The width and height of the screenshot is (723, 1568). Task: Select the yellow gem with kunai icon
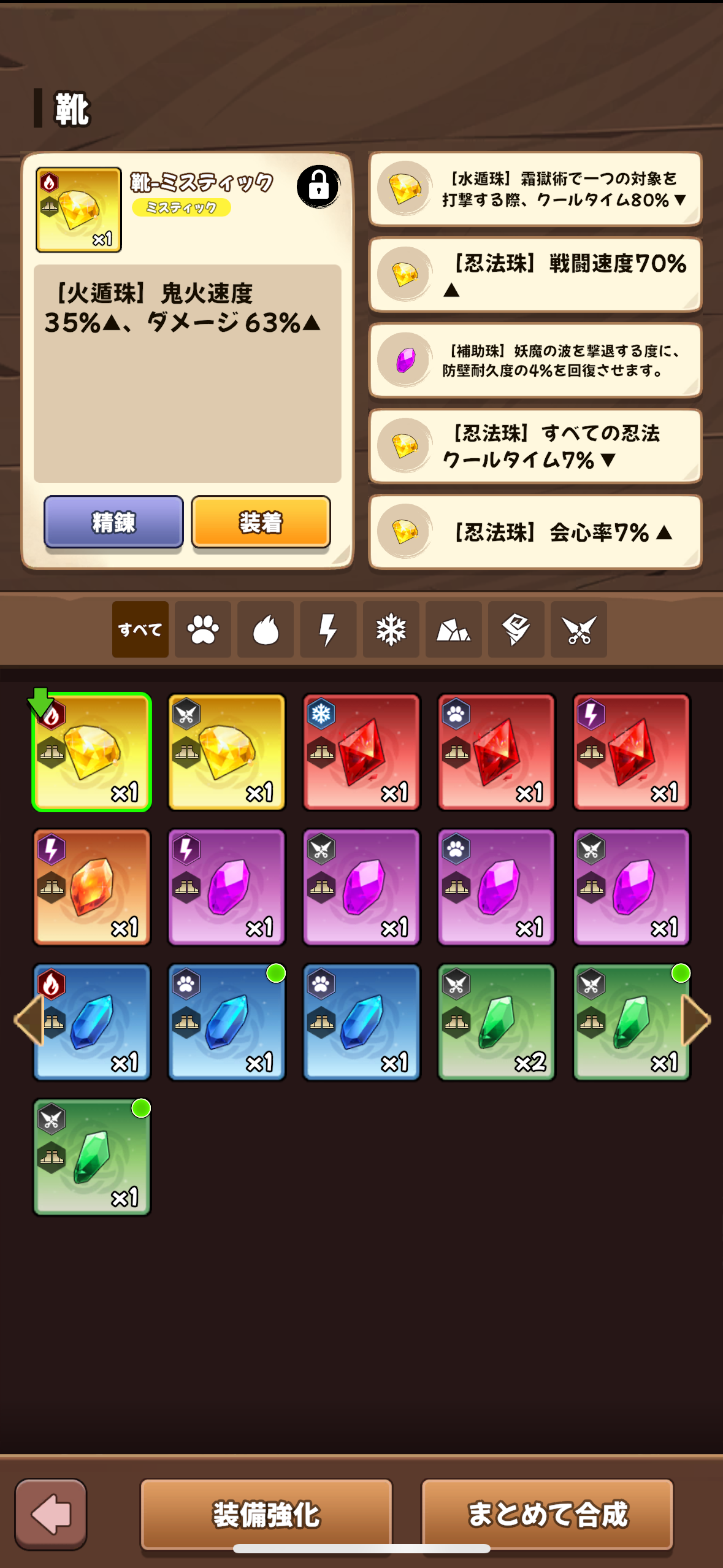(226, 752)
